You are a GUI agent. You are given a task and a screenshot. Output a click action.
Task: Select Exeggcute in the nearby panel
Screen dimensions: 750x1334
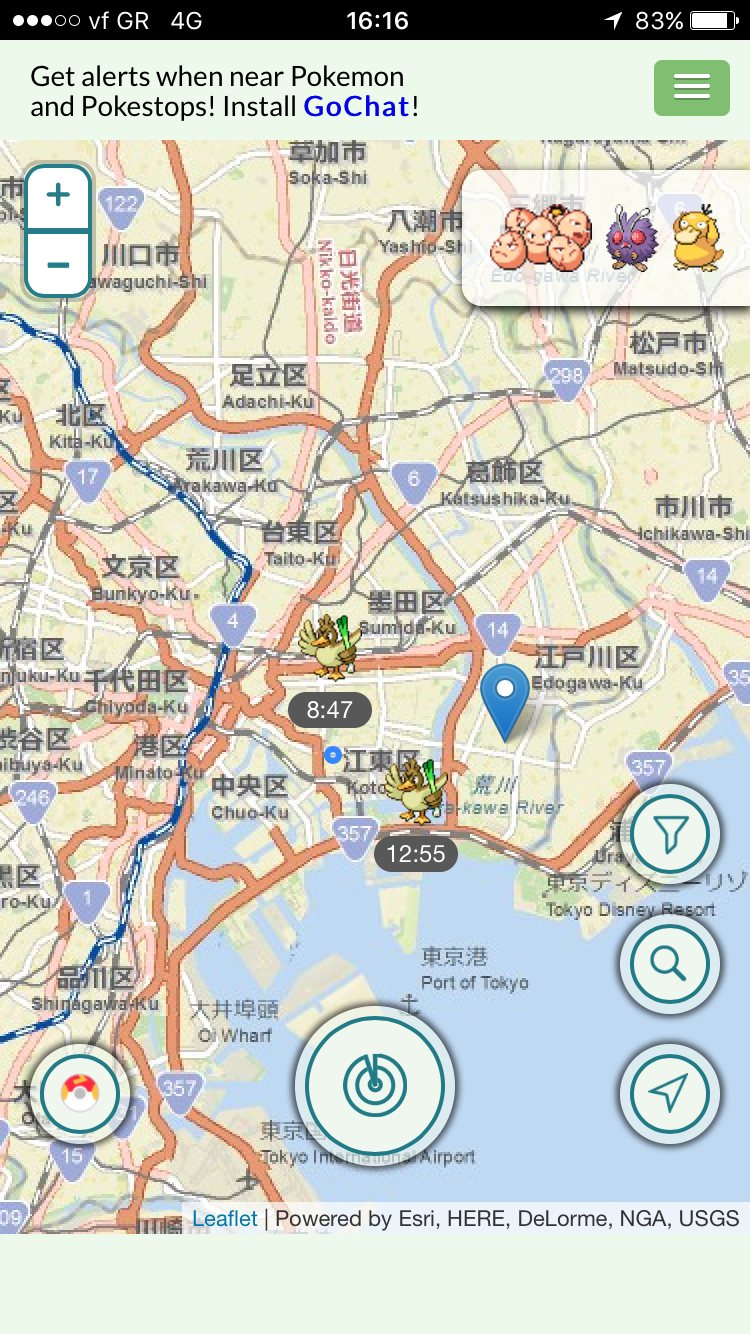click(541, 236)
